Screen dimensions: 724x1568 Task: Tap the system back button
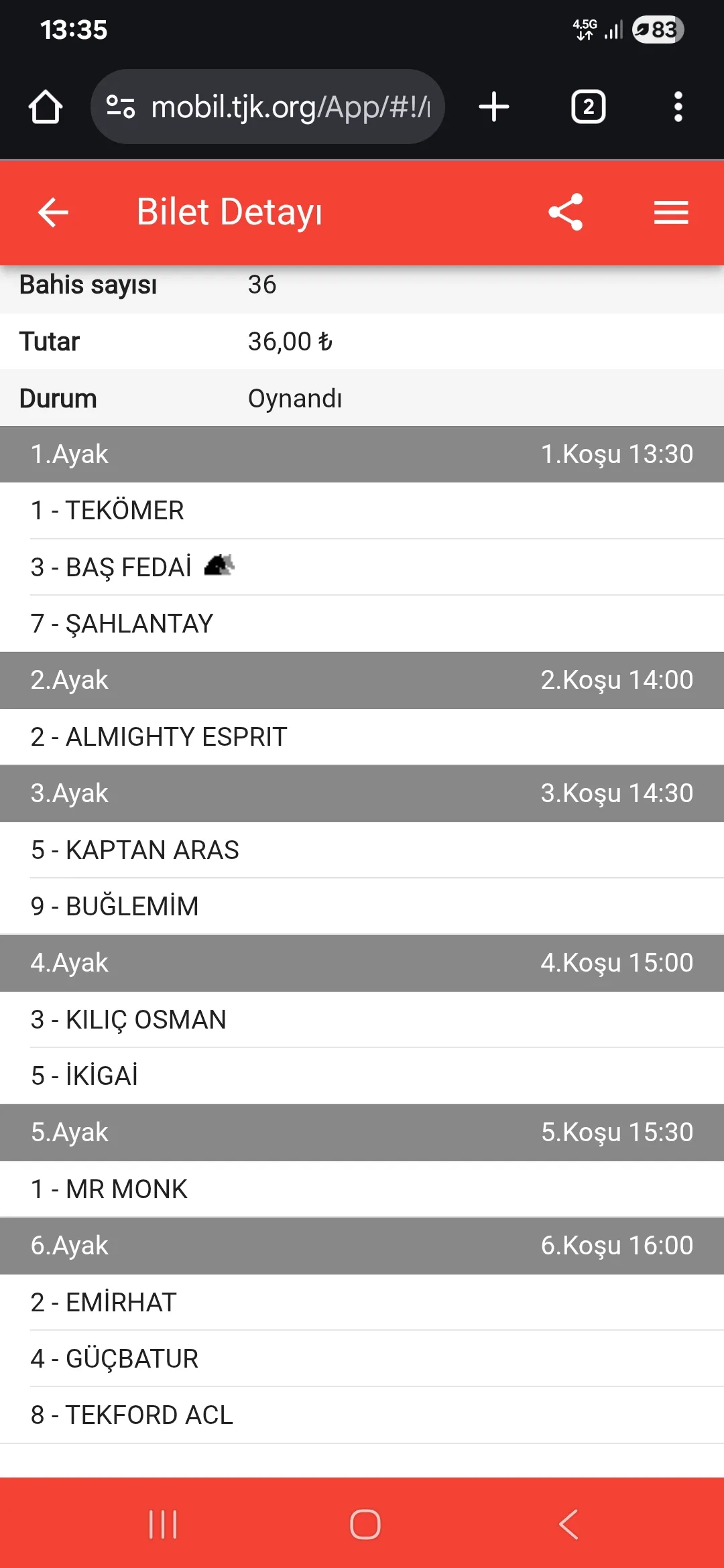pos(568,1524)
